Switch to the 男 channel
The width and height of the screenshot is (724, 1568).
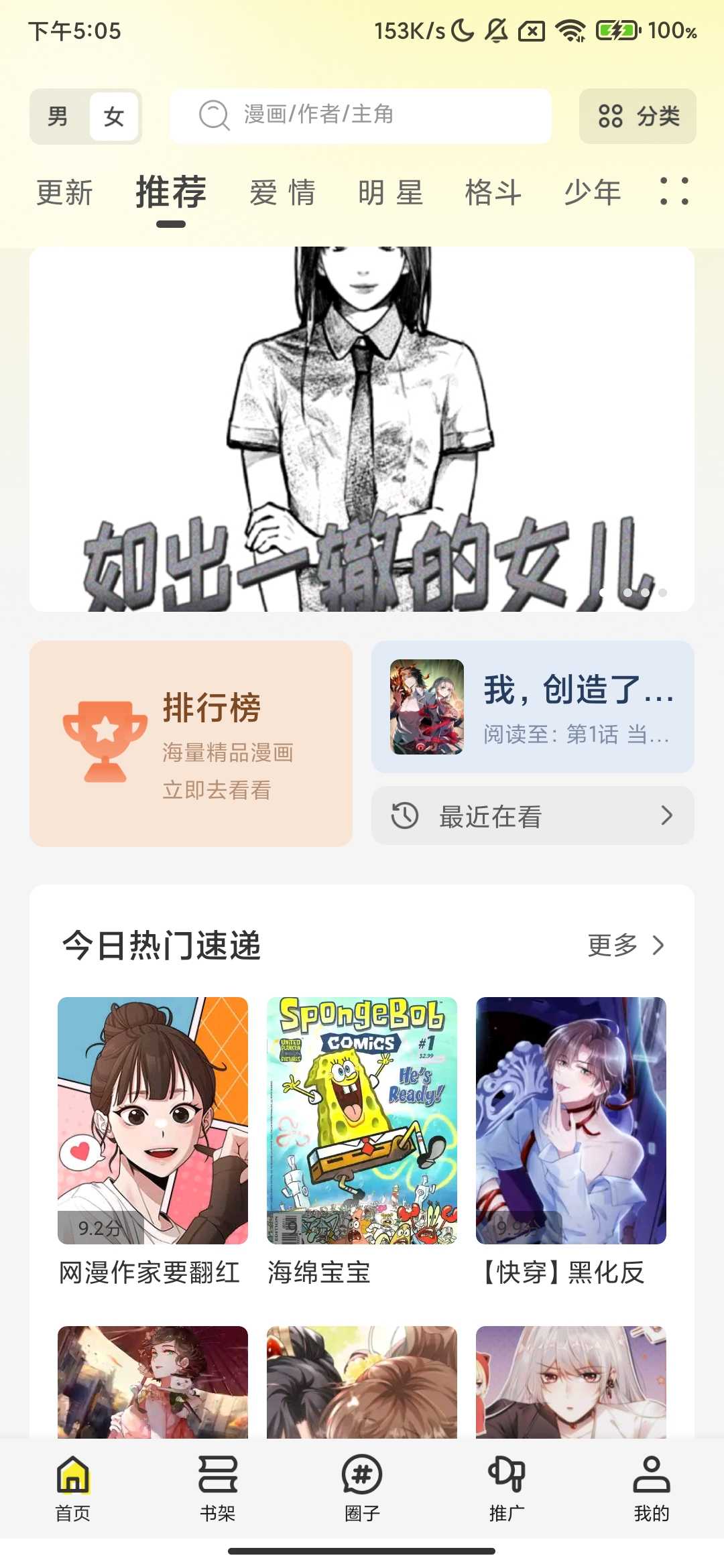[x=58, y=117]
